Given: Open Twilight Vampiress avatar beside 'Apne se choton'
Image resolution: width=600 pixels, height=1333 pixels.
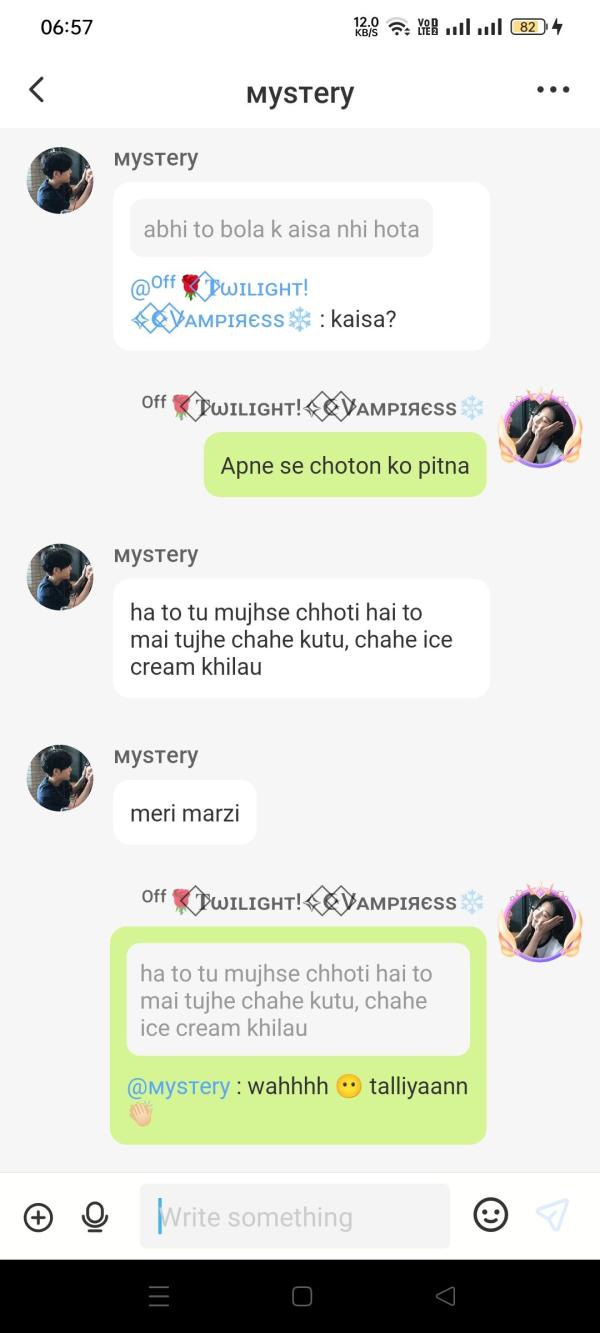Looking at the screenshot, I should coord(540,430).
